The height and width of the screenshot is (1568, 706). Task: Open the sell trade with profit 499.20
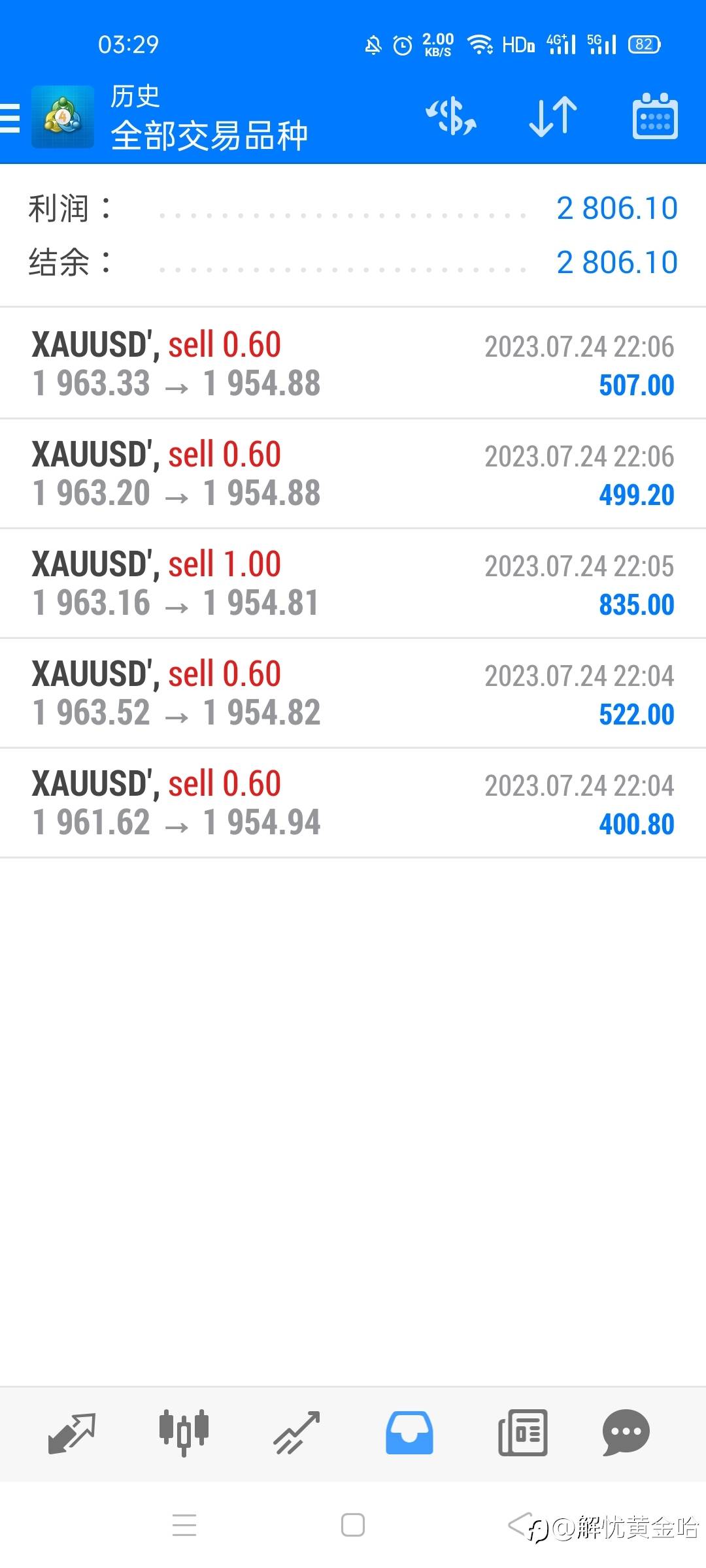tap(353, 474)
